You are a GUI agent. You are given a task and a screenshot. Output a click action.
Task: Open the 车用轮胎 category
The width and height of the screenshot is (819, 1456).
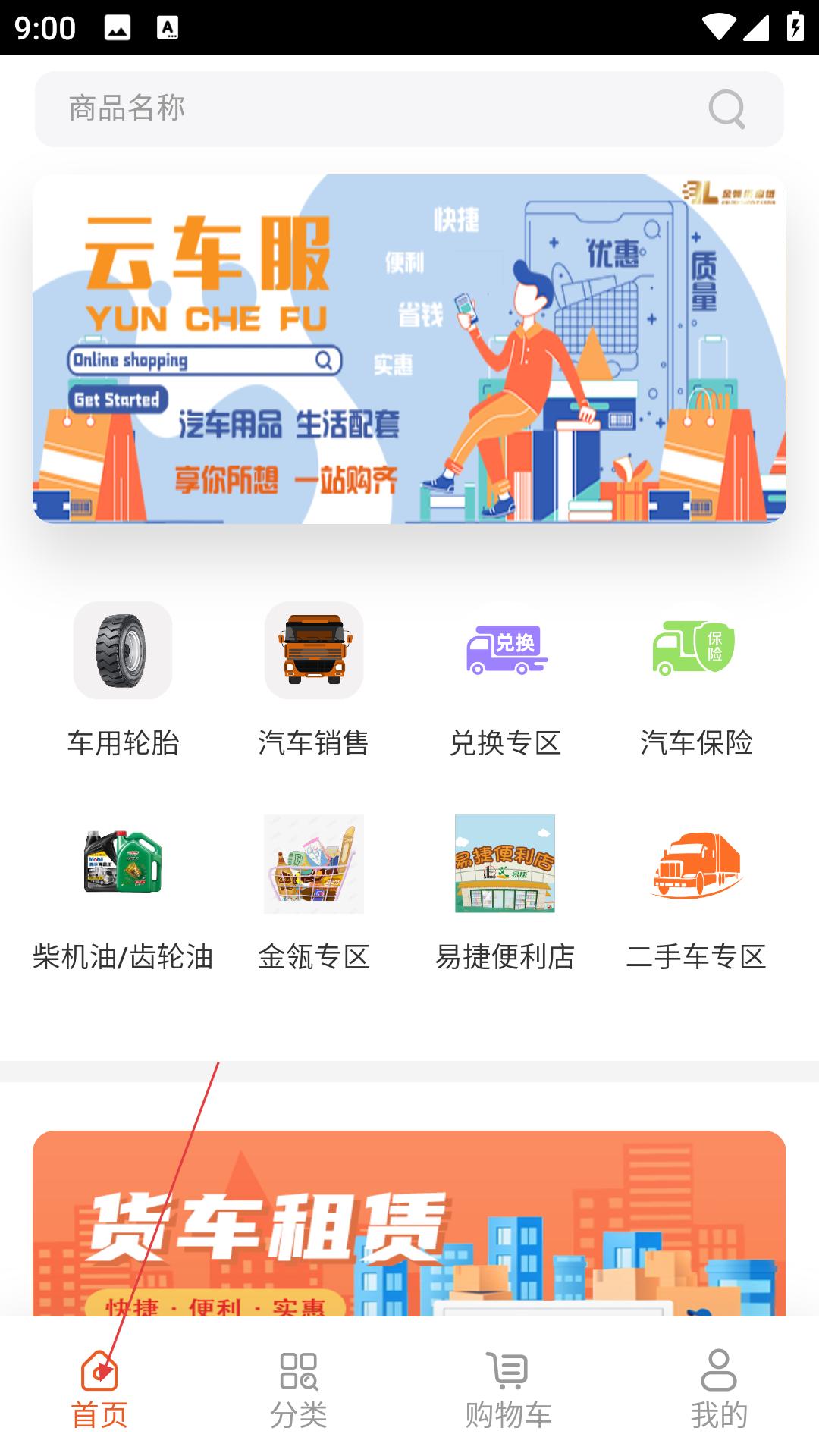(x=123, y=679)
